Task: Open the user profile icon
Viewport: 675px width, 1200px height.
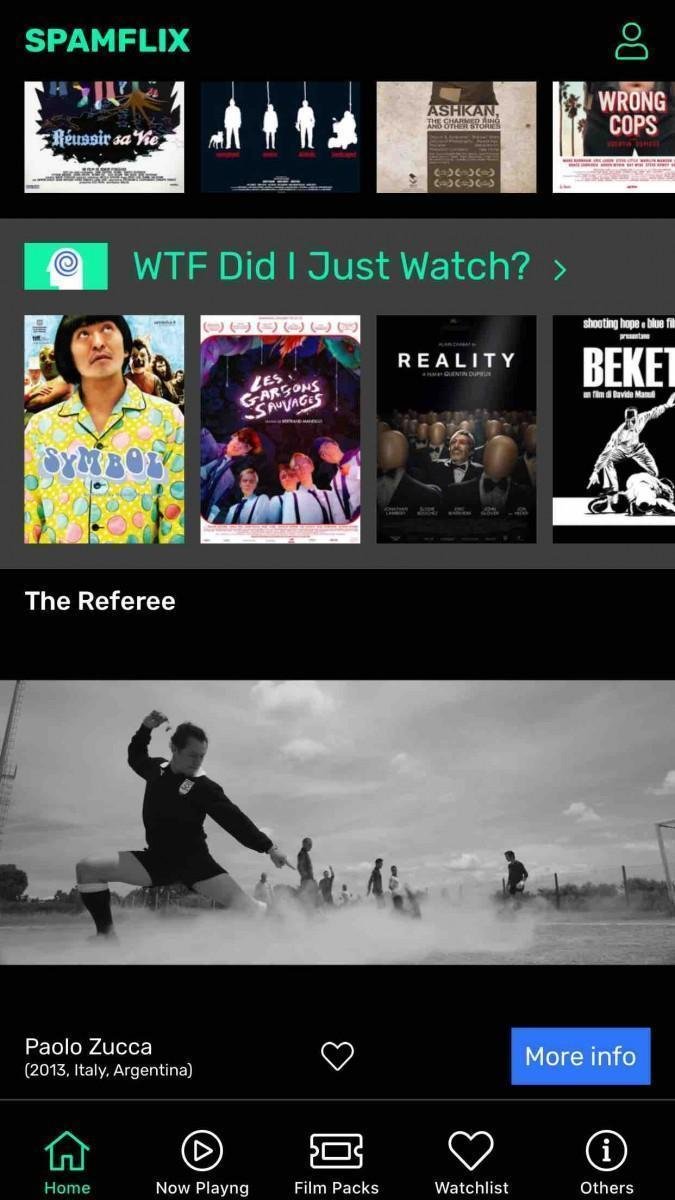Action: [631, 41]
